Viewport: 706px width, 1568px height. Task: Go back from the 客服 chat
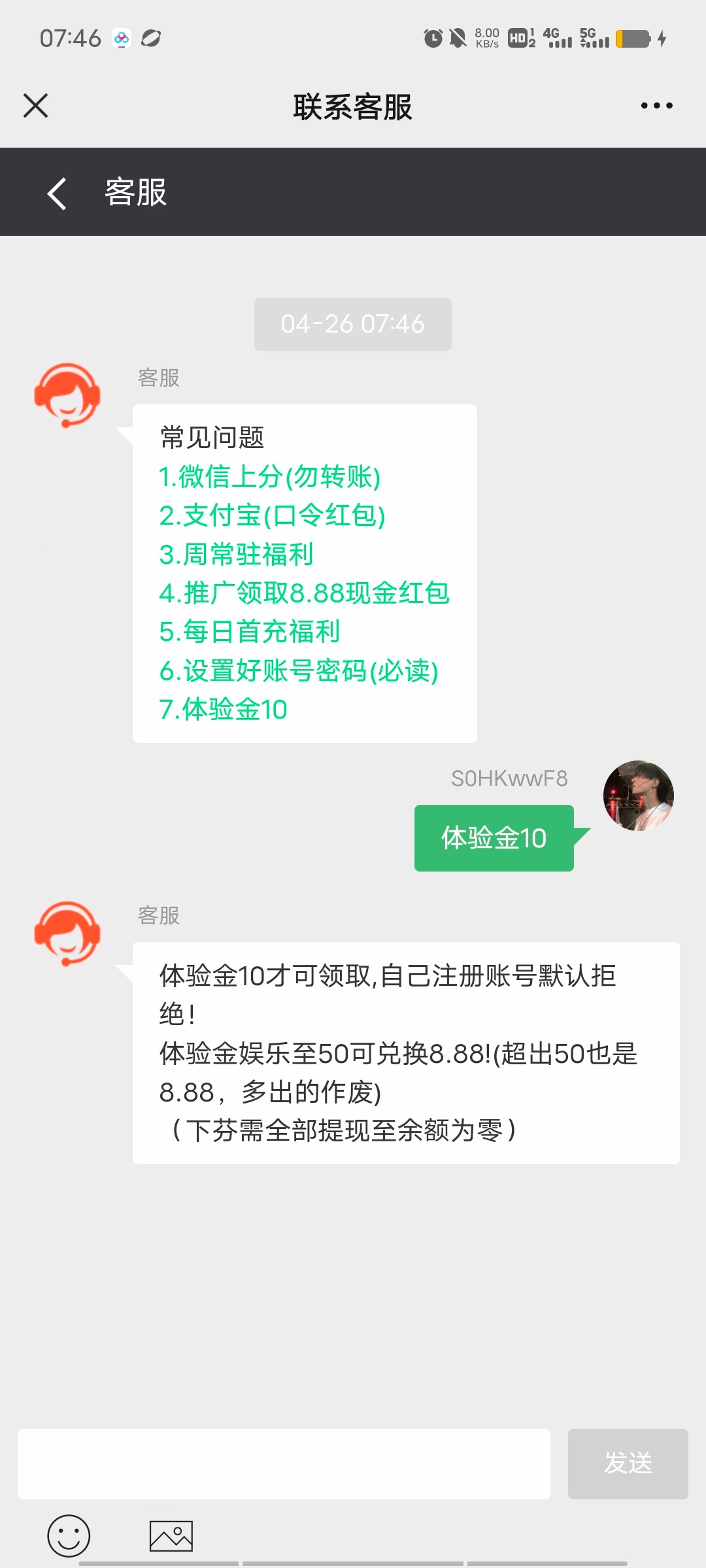[58, 193]
